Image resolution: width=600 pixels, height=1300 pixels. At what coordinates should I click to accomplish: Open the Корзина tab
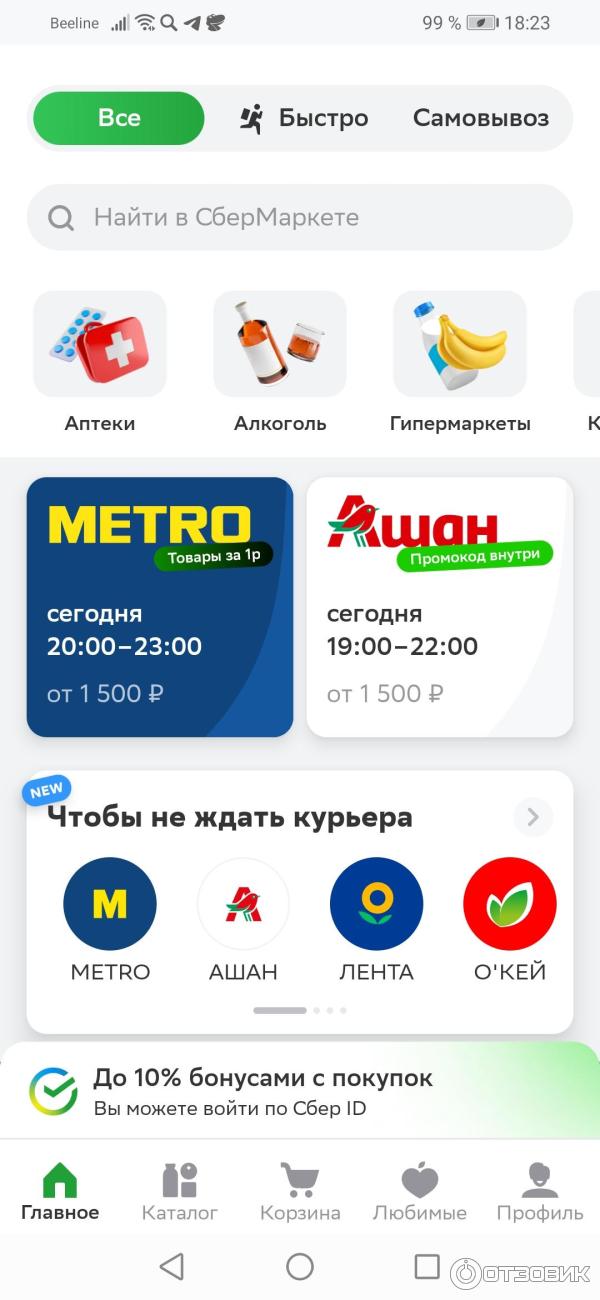coord(300,1191)
